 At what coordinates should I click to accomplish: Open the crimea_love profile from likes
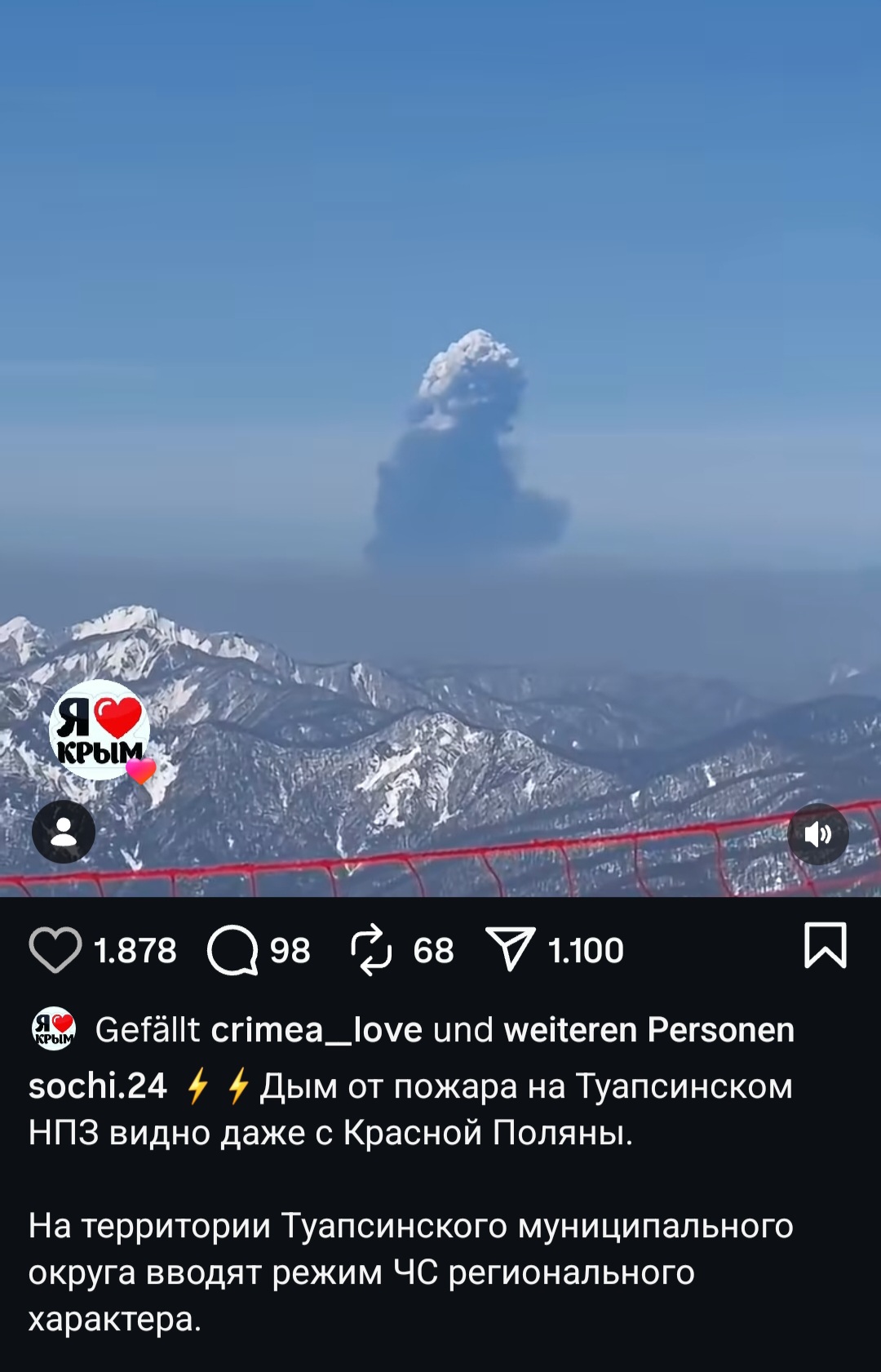pyautogui.click(x=316, y=1030)
